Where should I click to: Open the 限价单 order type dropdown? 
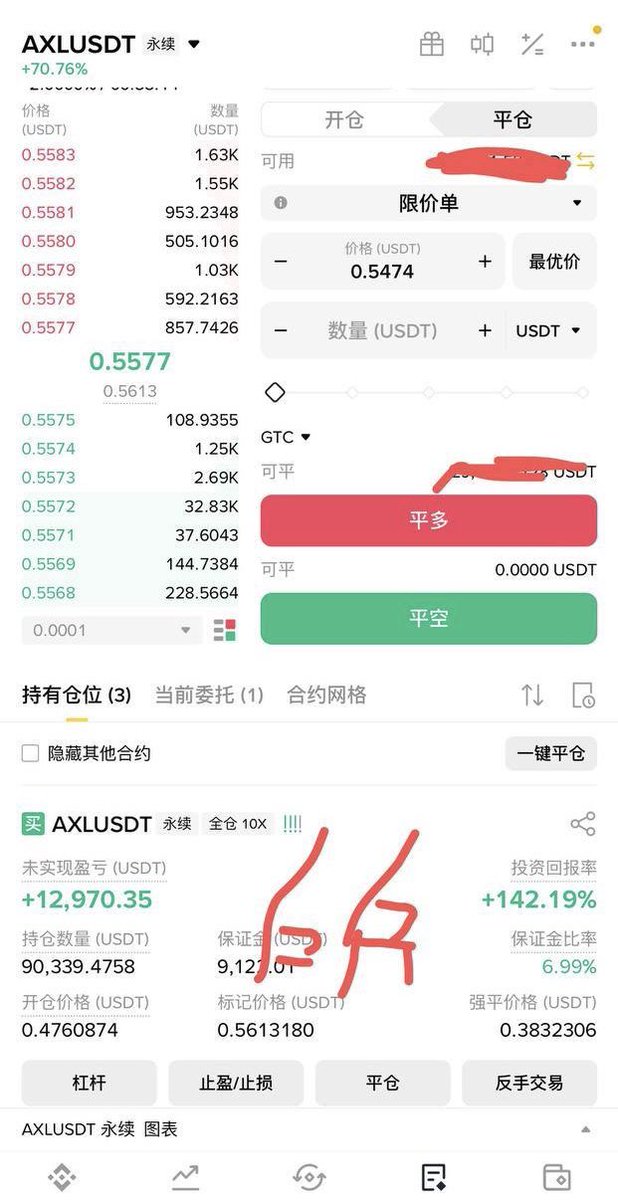coord(428,203)
